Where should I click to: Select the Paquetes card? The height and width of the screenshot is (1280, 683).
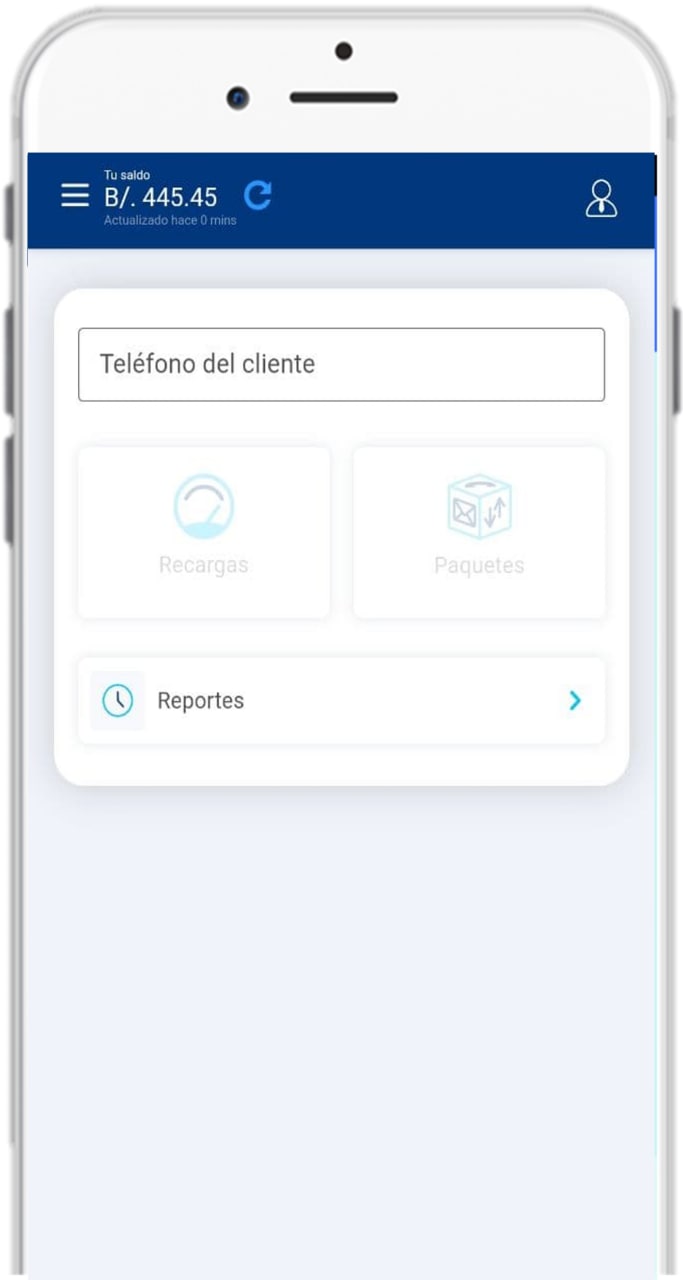(x=479, y=532)
